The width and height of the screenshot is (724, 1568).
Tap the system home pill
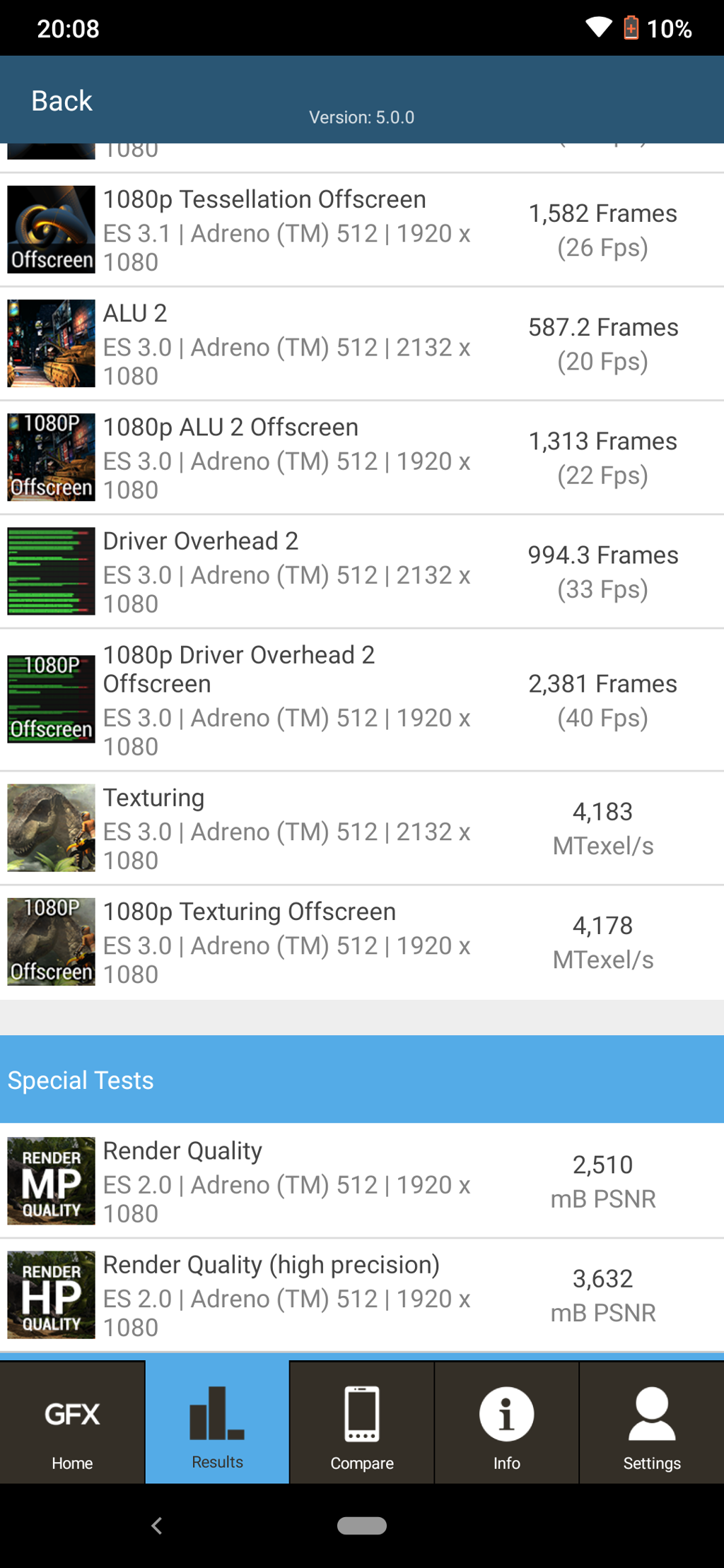362,1526
